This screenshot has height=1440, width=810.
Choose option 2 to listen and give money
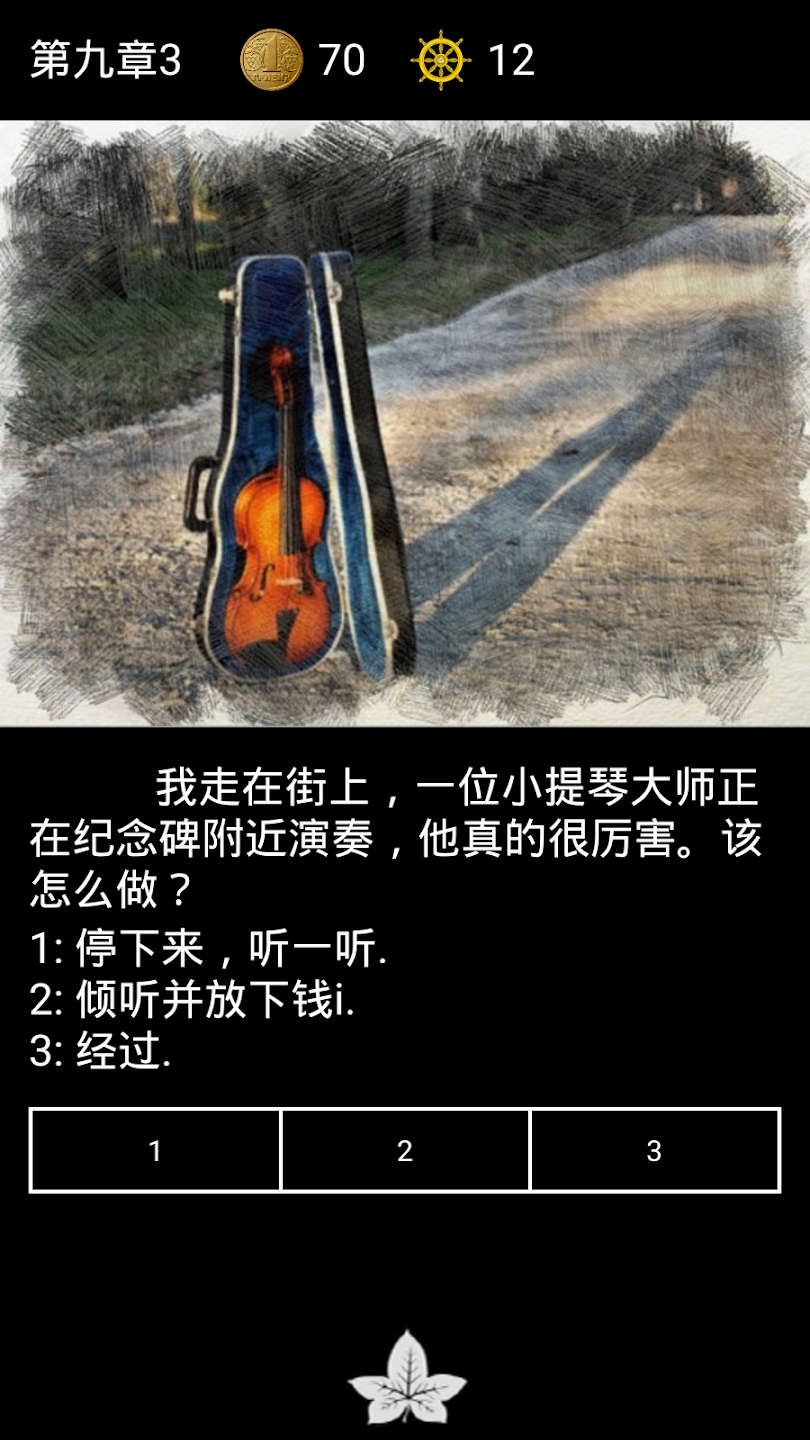[x=404, y=1151]
